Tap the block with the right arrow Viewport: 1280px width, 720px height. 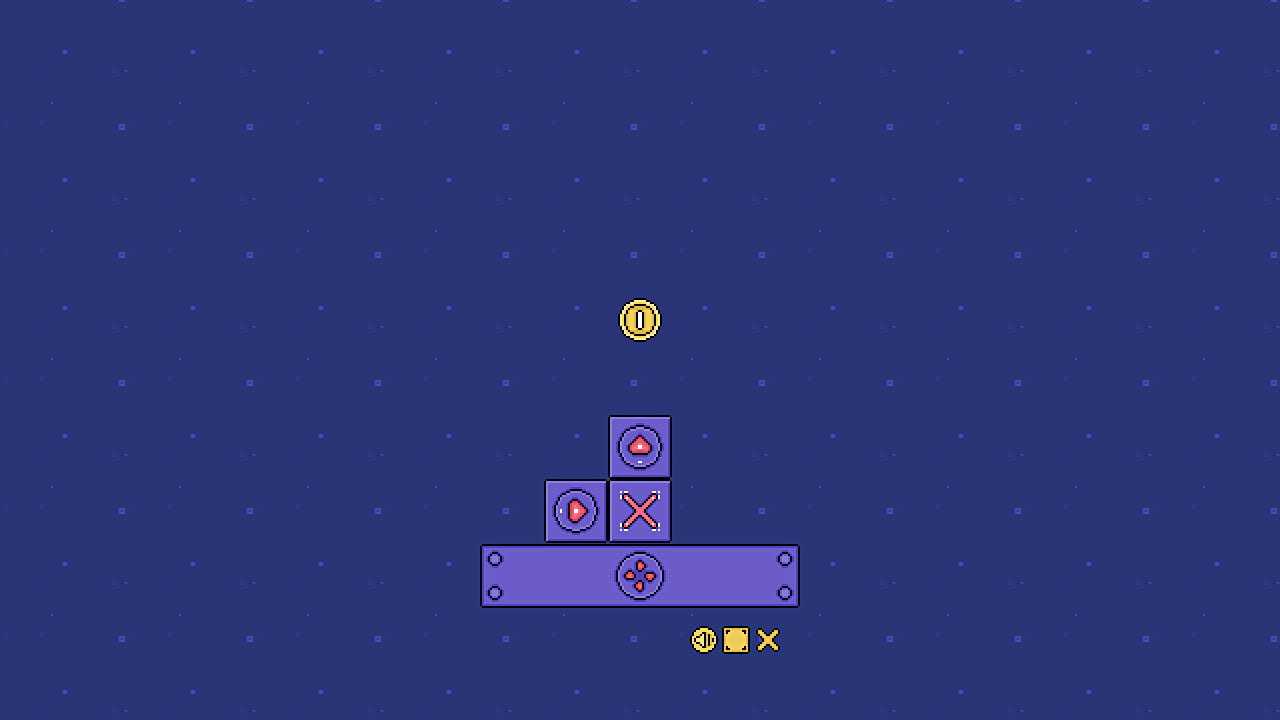576,511
